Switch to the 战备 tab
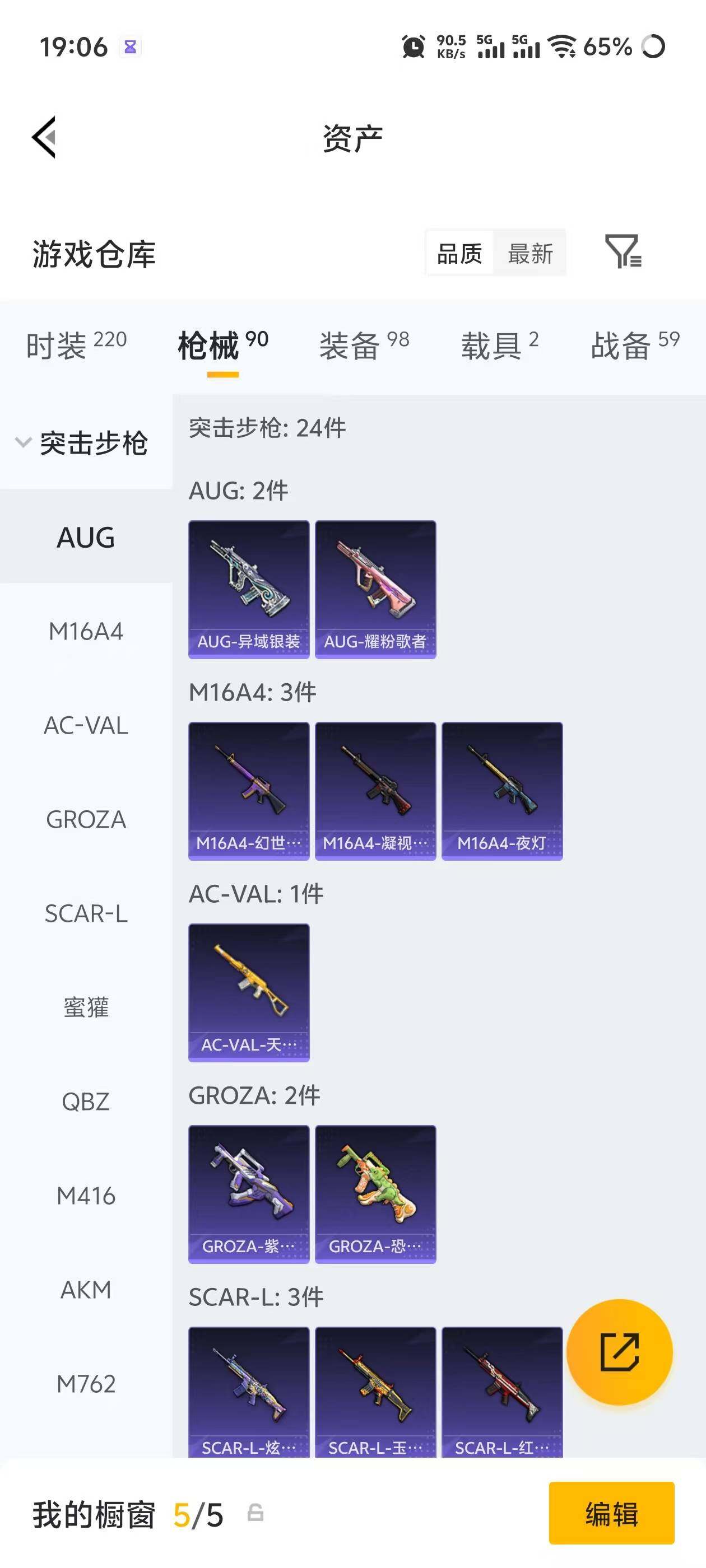Viewport: 706px width, 1568px height. coord(635,345)
